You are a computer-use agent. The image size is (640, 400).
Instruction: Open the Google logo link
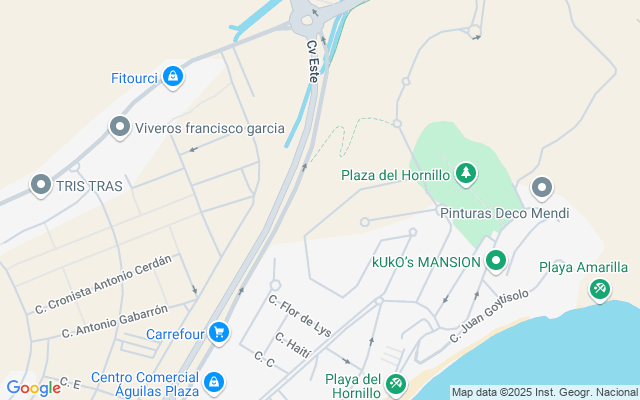coord(33,388)
